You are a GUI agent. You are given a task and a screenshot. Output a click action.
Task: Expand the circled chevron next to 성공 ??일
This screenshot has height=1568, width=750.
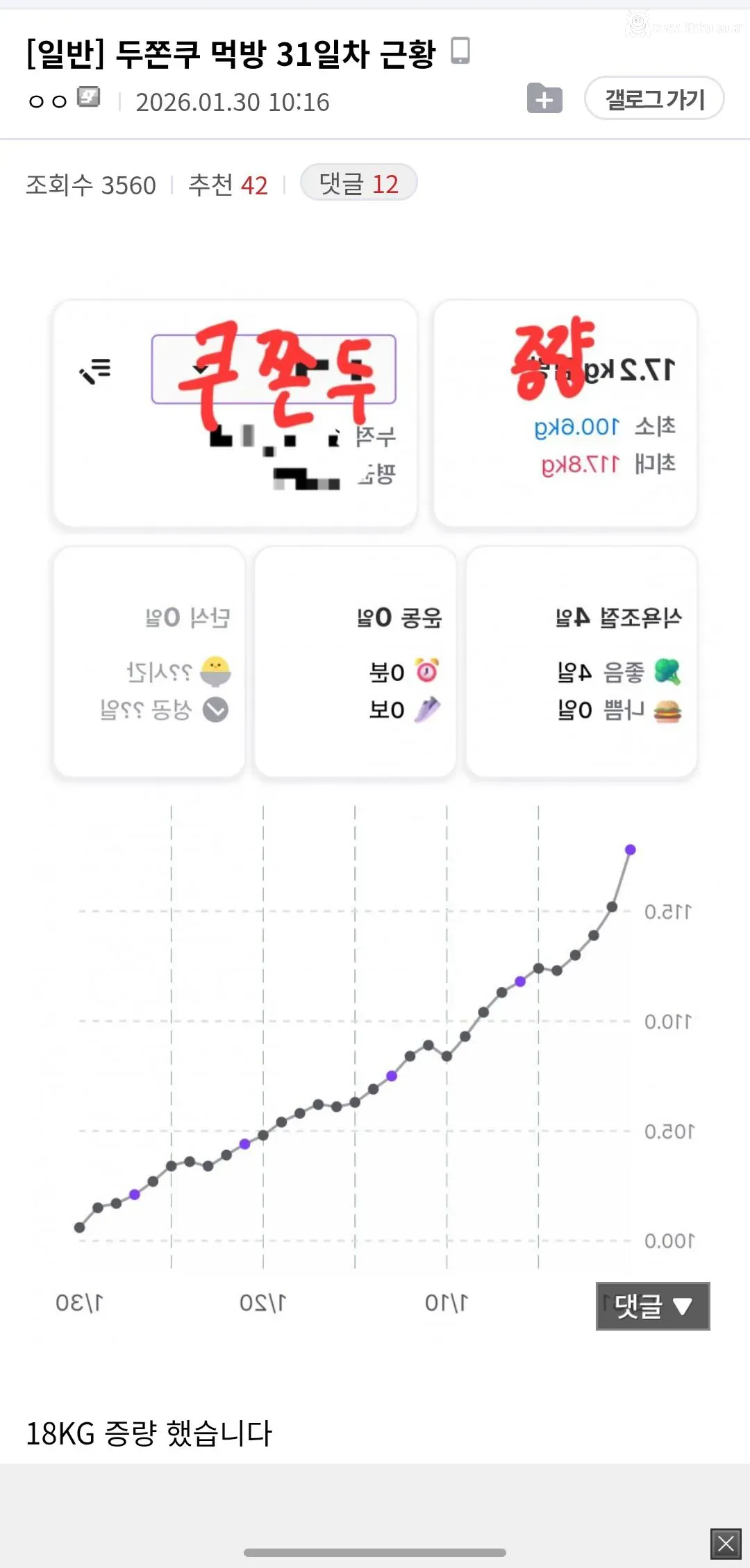click(215, 709)
